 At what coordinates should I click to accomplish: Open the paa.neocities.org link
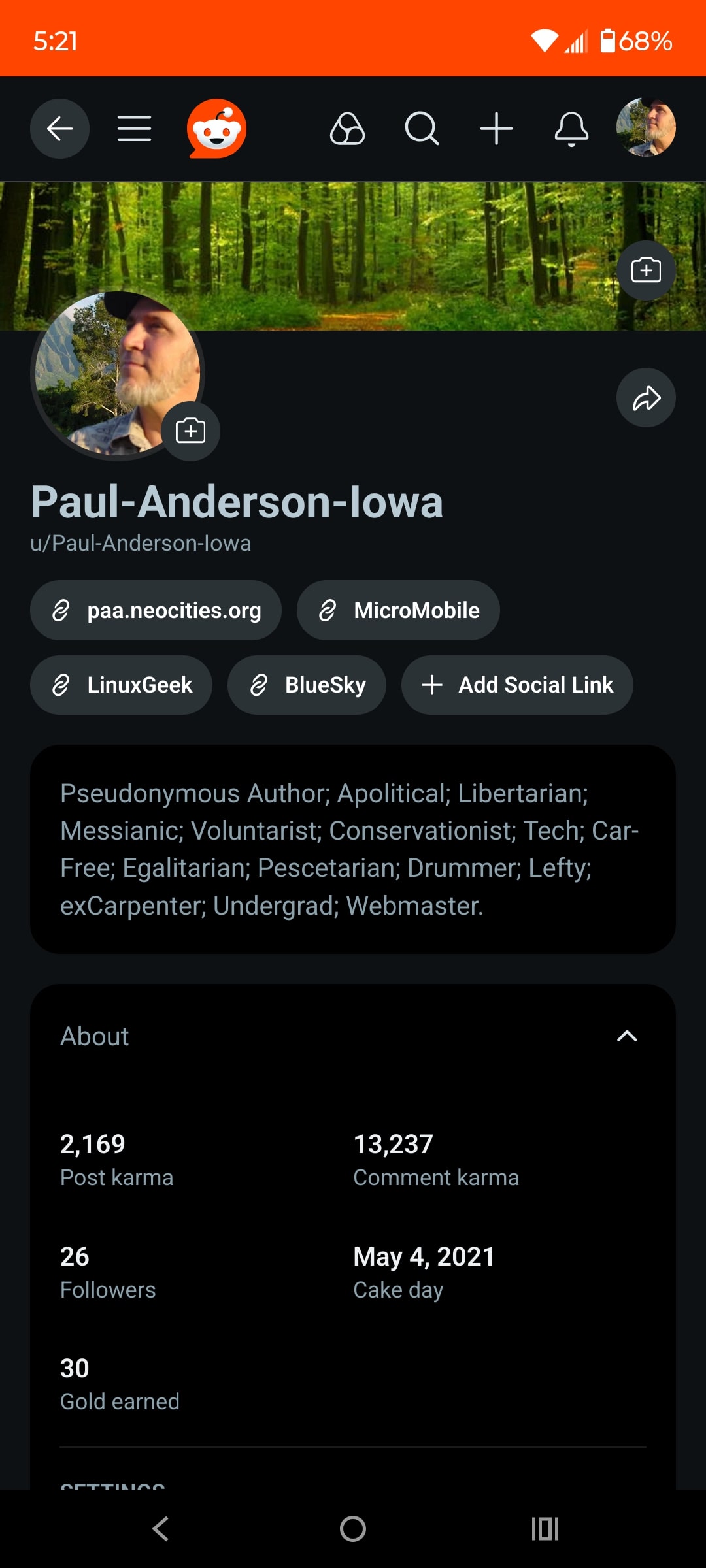[156, 610]
